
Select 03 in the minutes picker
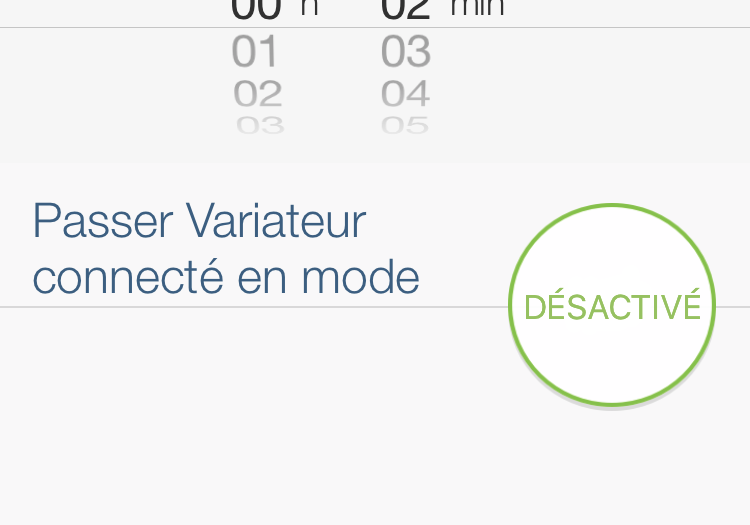406,52
